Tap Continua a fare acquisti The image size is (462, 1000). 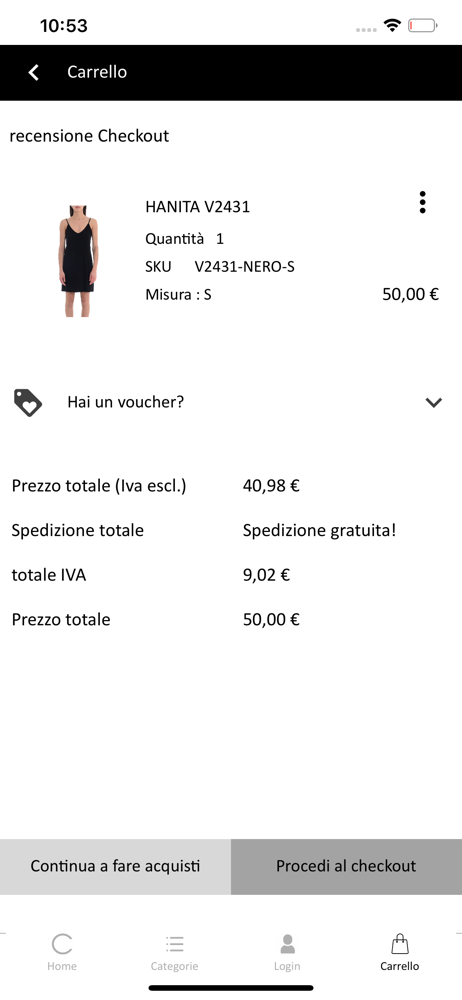(116, 866)
